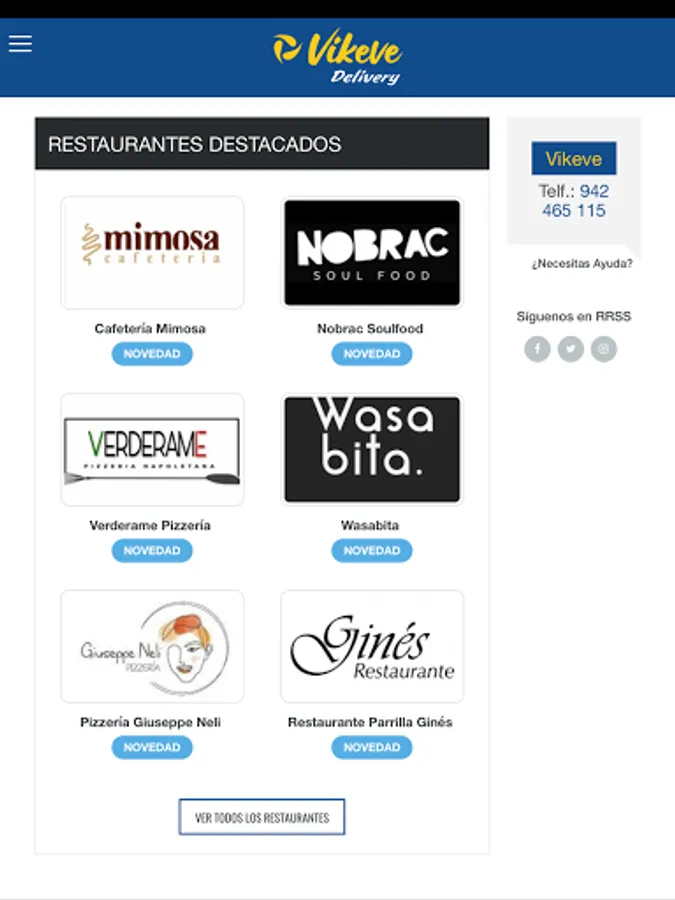Select Verderame Pizzería card

[152, 450]
